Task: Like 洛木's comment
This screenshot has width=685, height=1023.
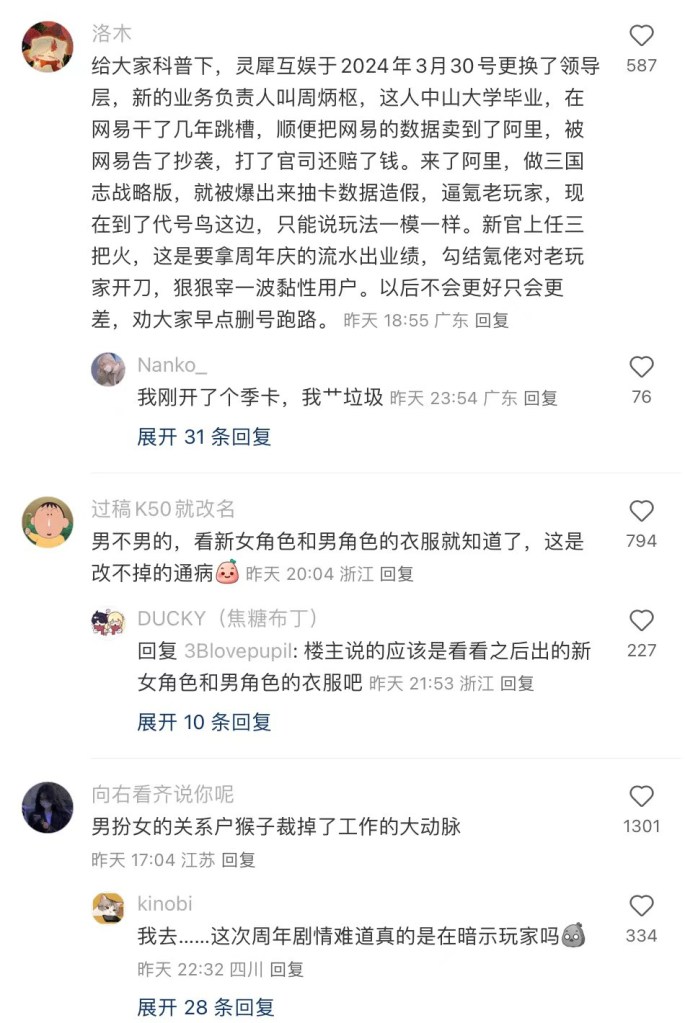Action: 641,37
